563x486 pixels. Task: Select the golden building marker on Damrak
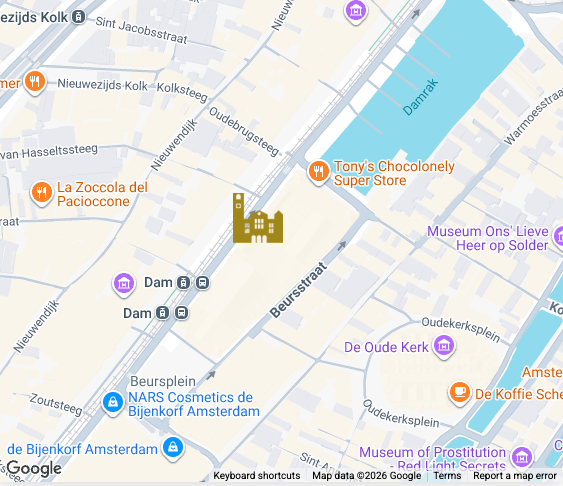point(258,218)
